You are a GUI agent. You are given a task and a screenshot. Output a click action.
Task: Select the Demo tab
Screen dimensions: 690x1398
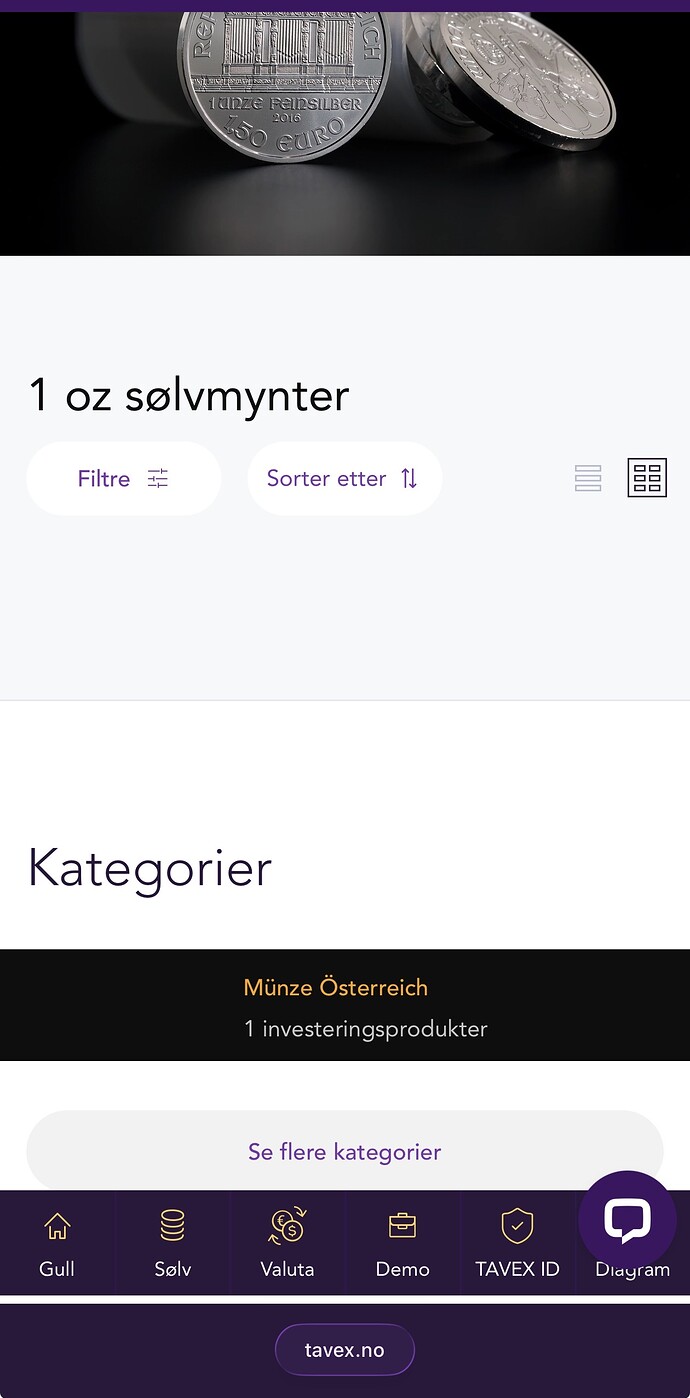click(402, 1243)
